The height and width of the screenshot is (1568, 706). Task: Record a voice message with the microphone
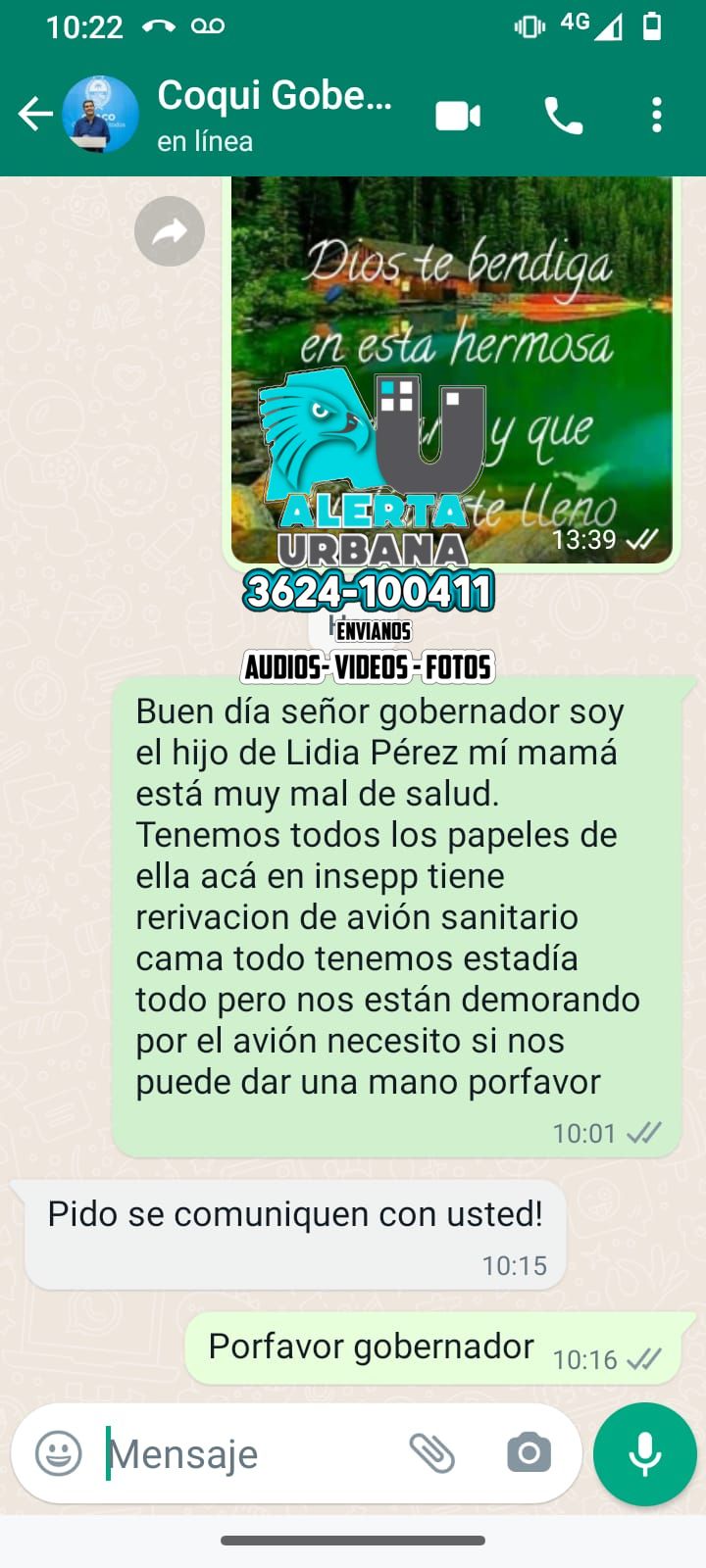[x=644, y=1454]
